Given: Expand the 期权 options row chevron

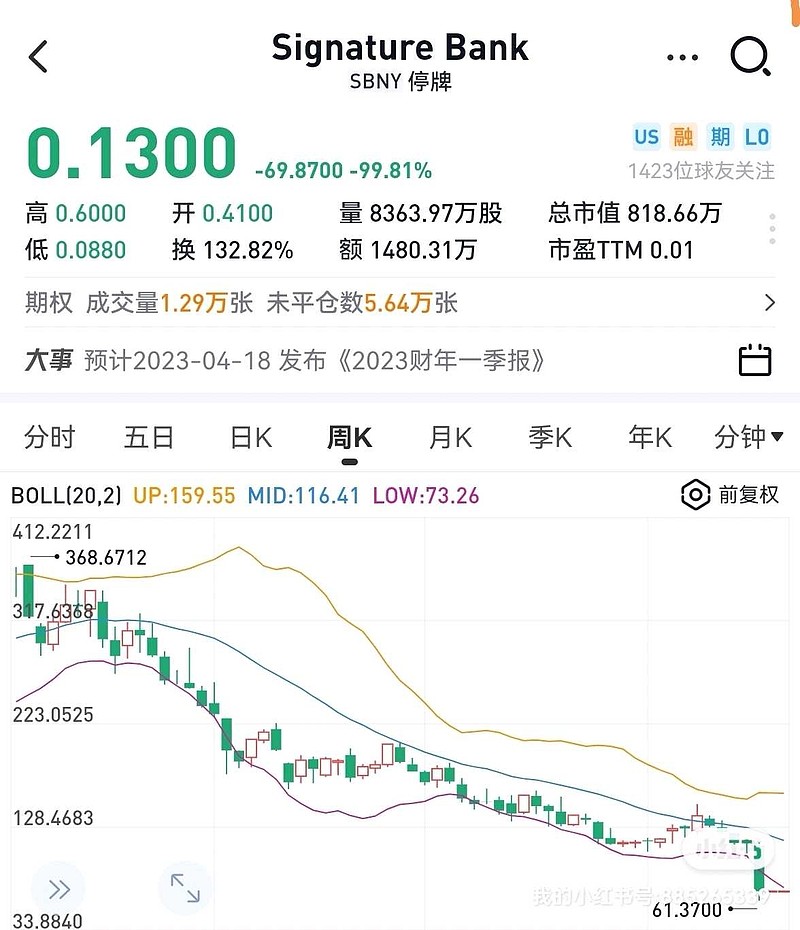Looking at the screenshot, I should (x=770, y=302).
